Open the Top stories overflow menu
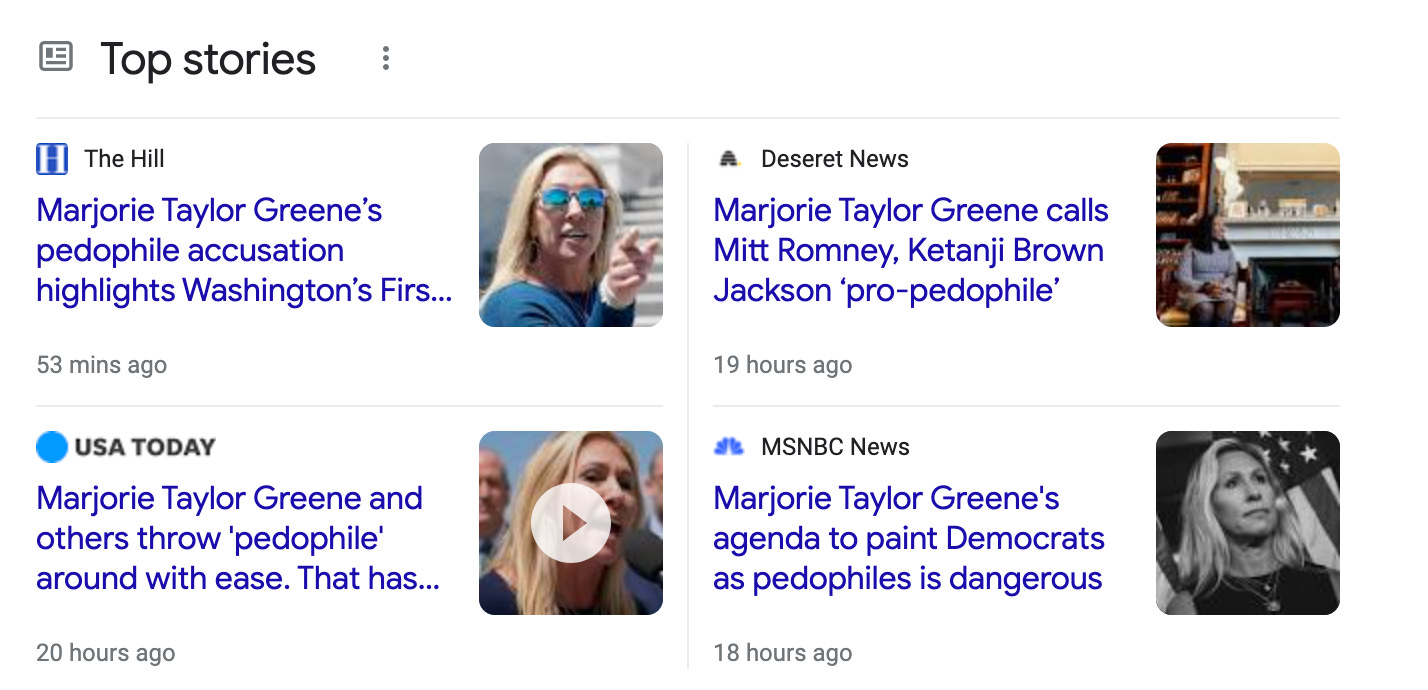 (x=386, y=59)
